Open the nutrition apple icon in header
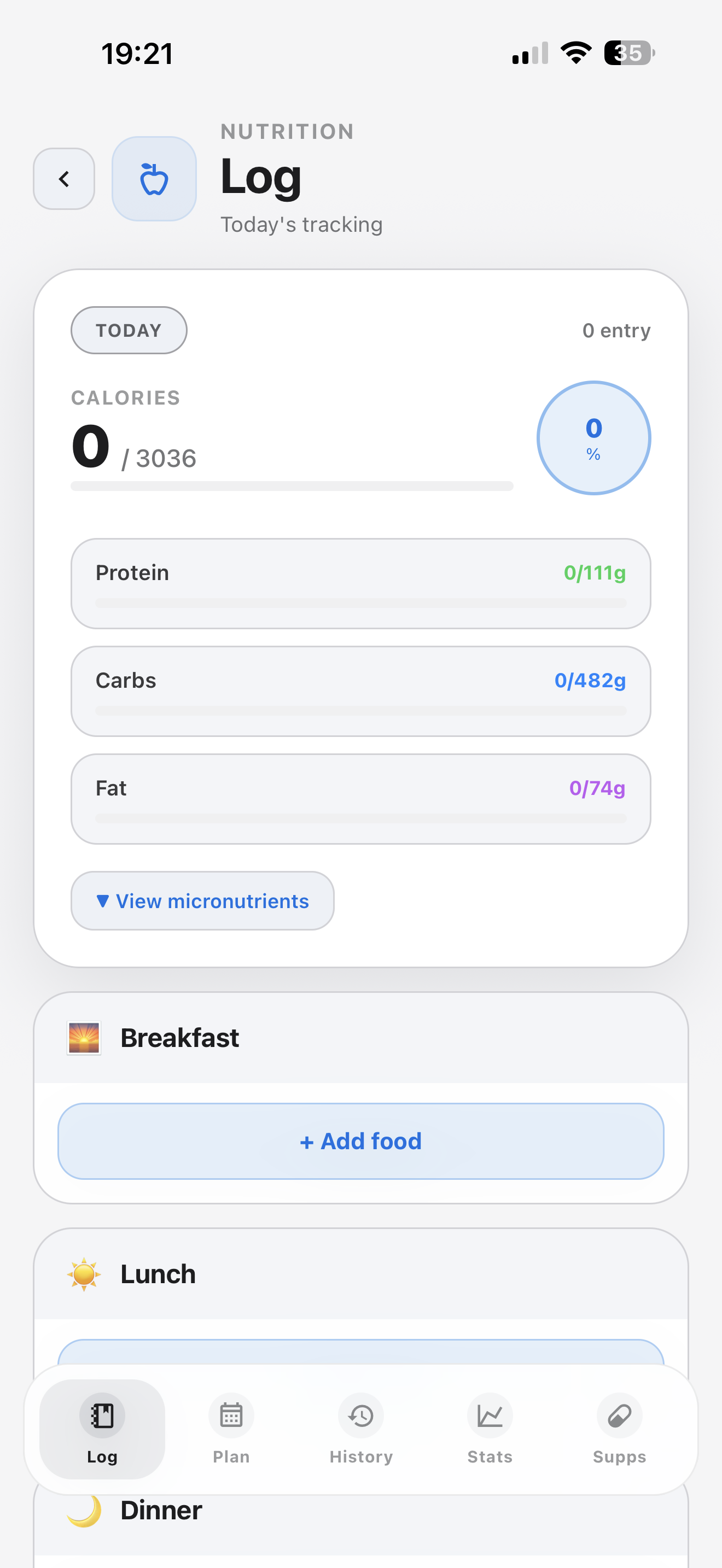 [x=153, y=179]
